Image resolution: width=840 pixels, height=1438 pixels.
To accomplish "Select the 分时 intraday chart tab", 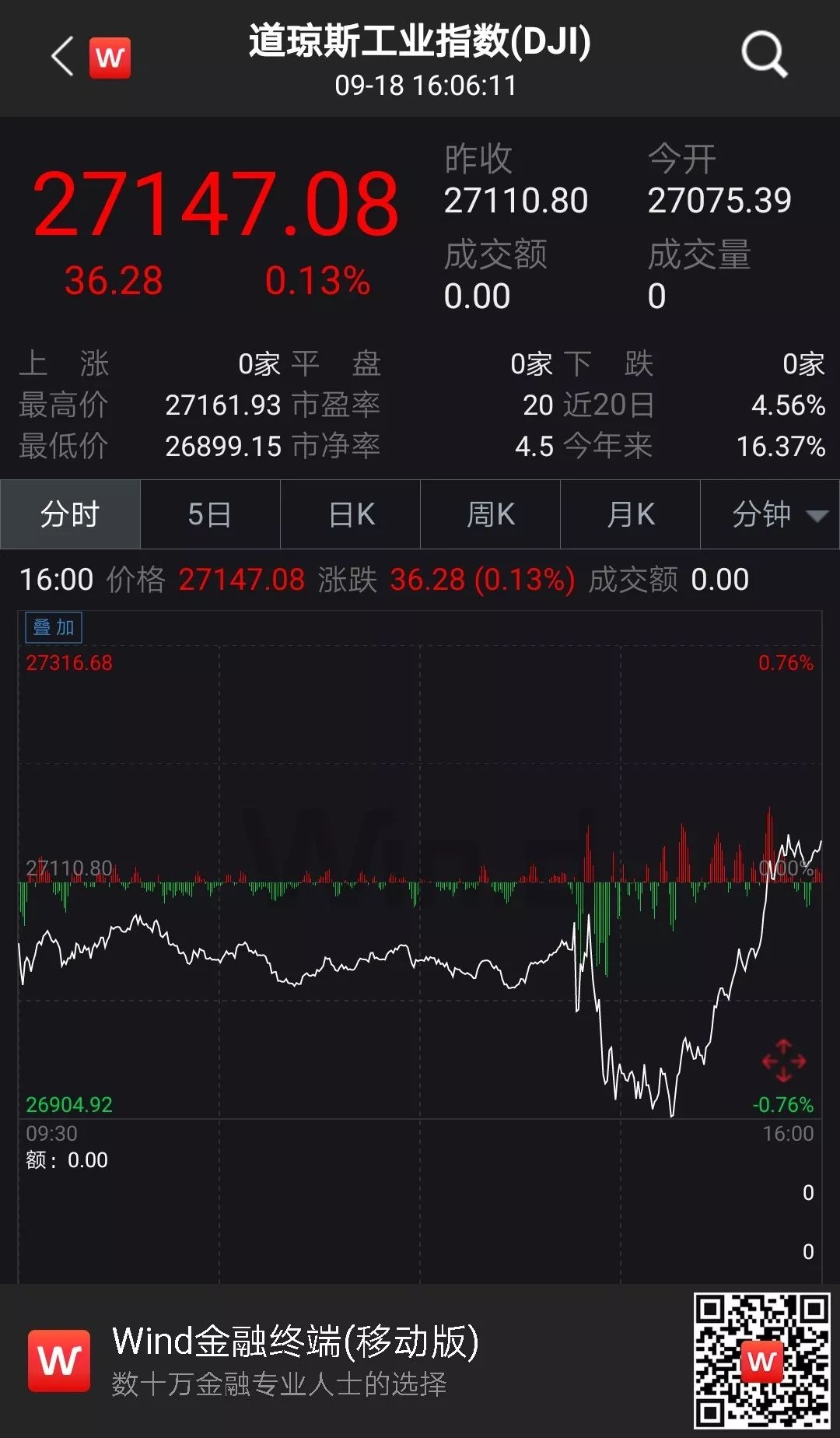I will [x=70, y=514].
